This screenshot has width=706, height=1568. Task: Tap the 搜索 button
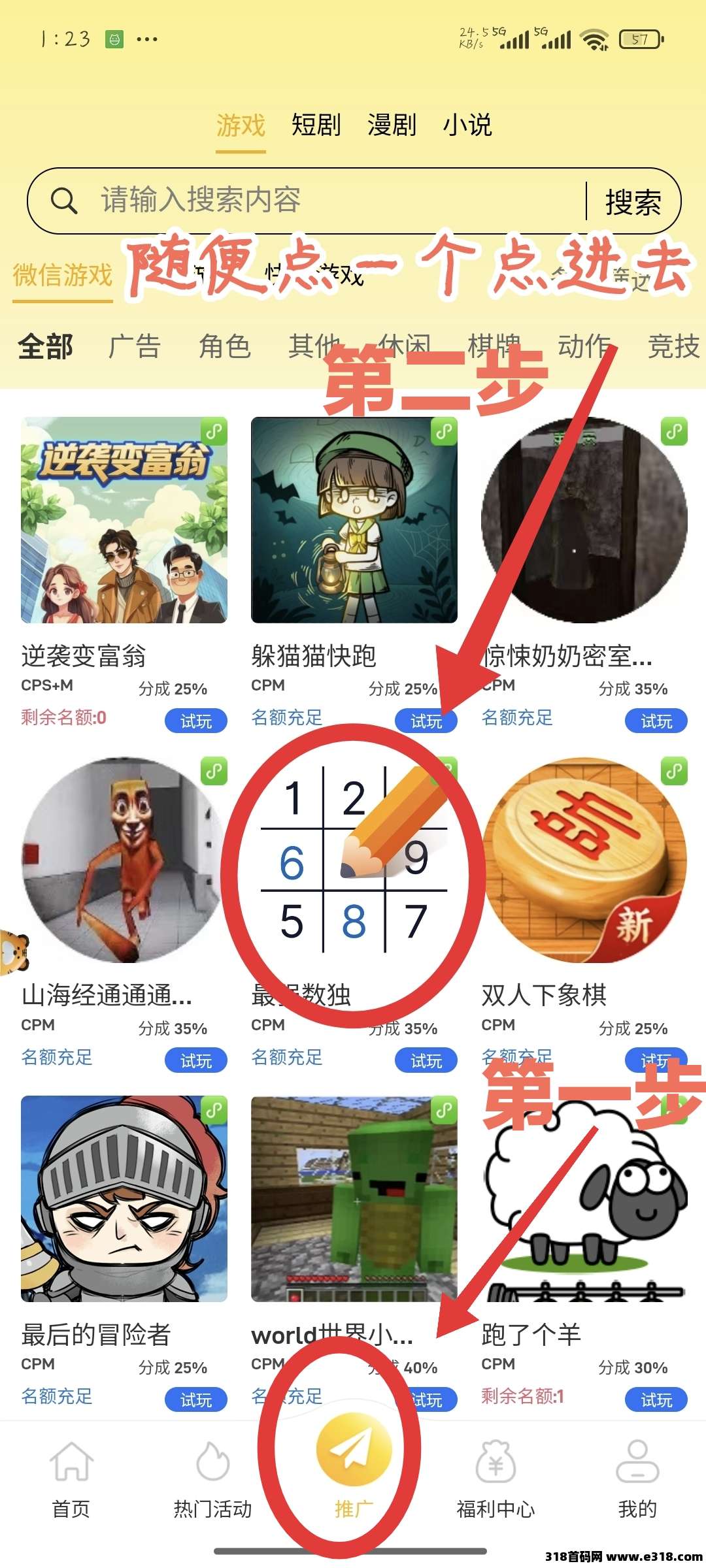633,202
